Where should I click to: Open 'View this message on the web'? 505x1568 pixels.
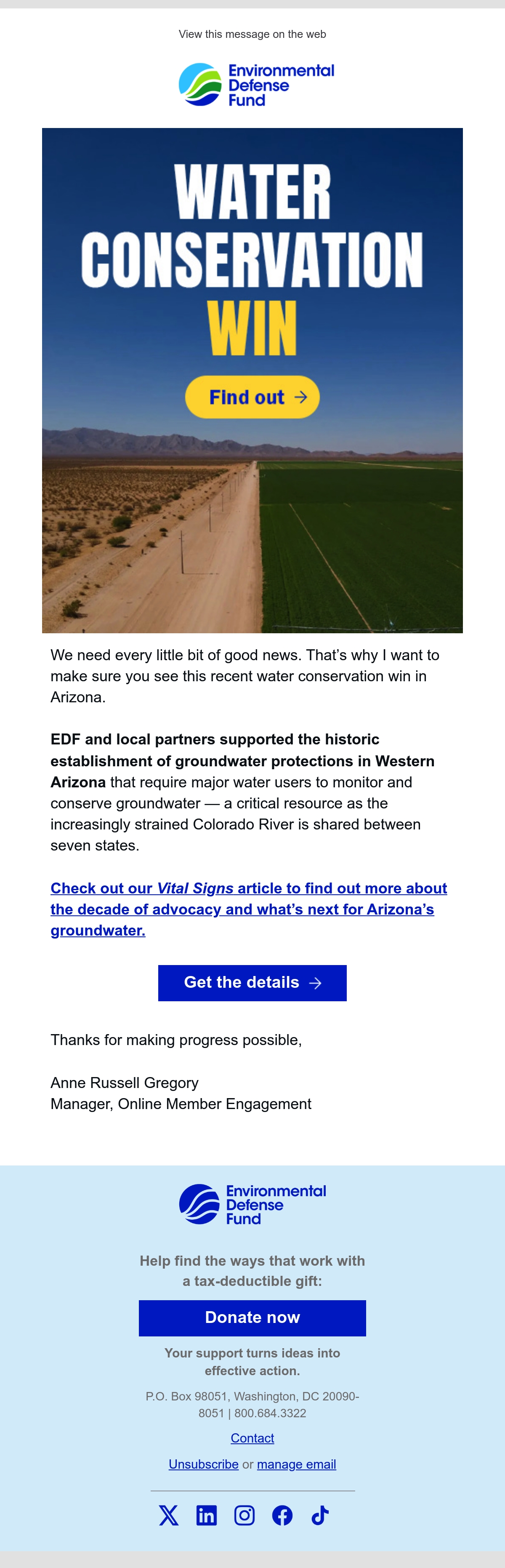(x=252, y=34)
